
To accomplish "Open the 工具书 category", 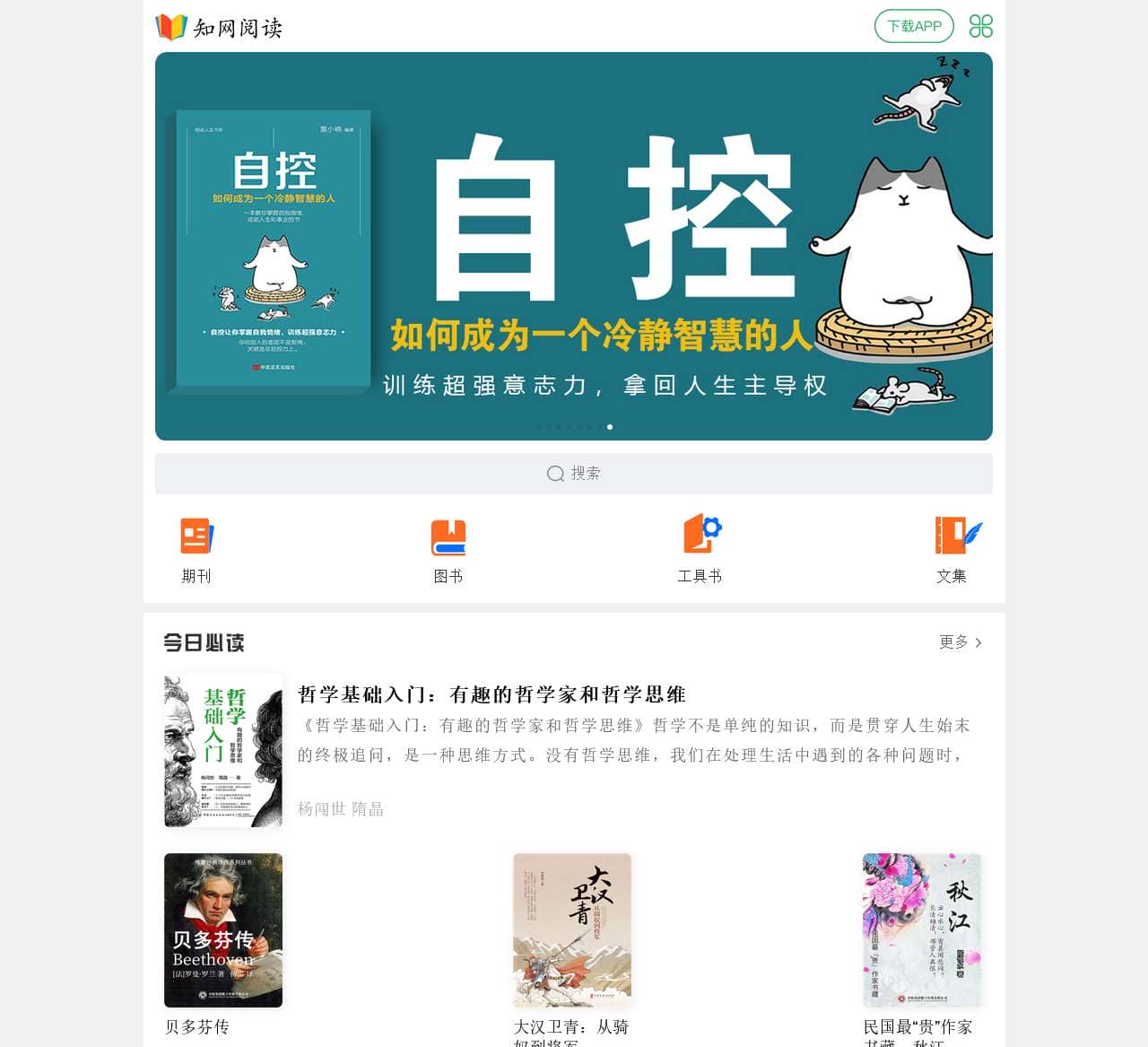I will coord(700,550).
